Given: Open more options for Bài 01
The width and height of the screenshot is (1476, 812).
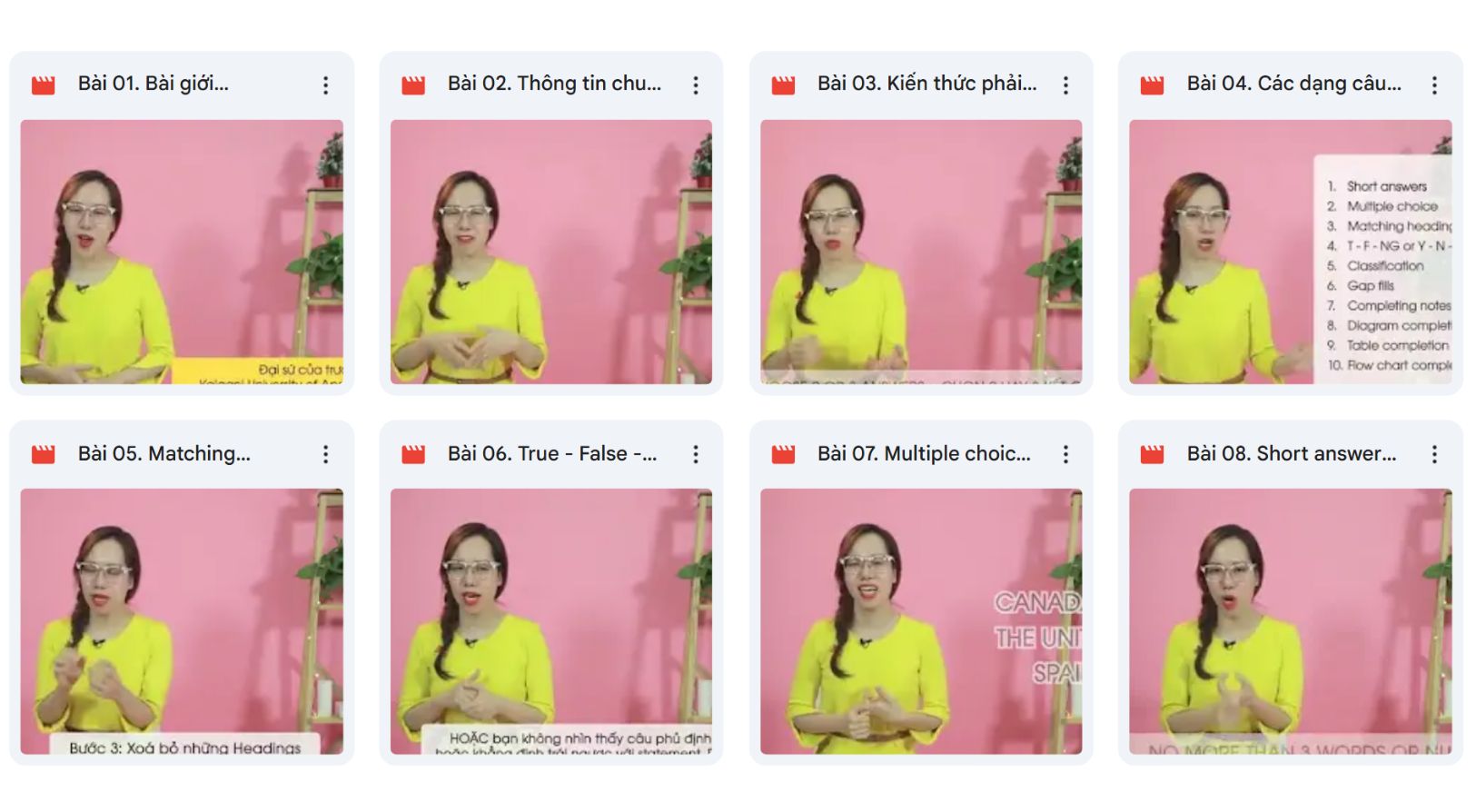Looking at the screenshot, I should pyautogui.click(x=326, y=85).
